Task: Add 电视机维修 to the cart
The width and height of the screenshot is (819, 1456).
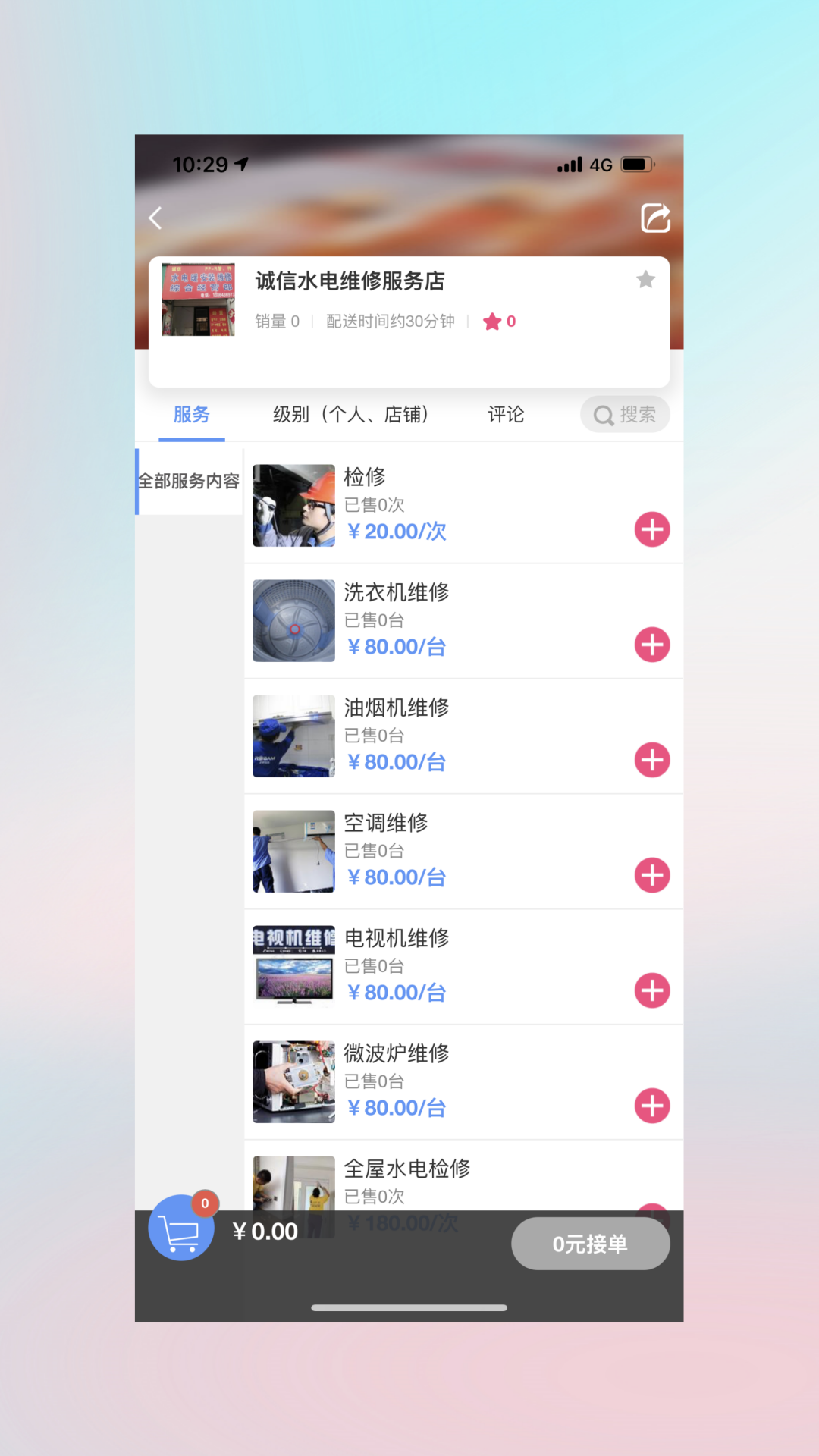Action: click(652, 990)
